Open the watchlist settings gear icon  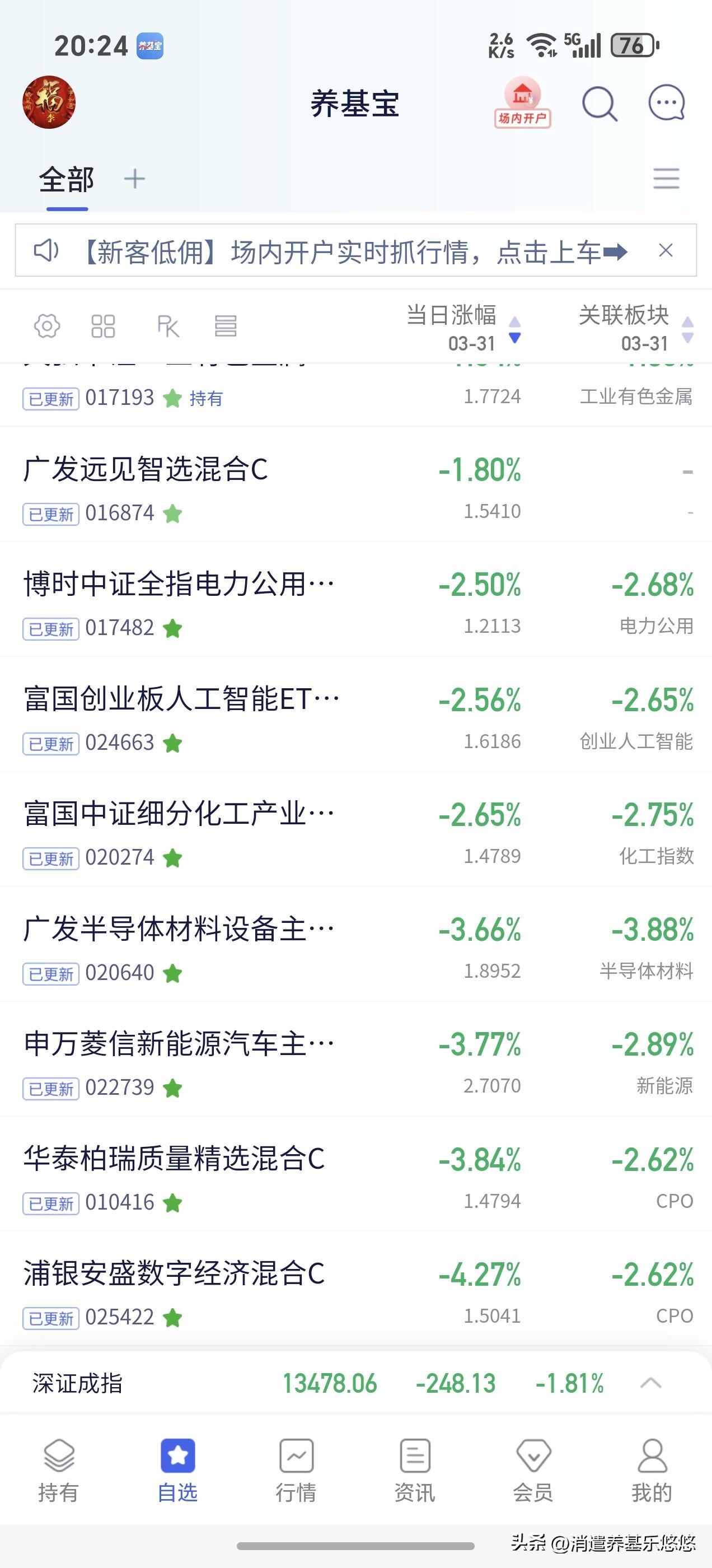coord(48,327)
